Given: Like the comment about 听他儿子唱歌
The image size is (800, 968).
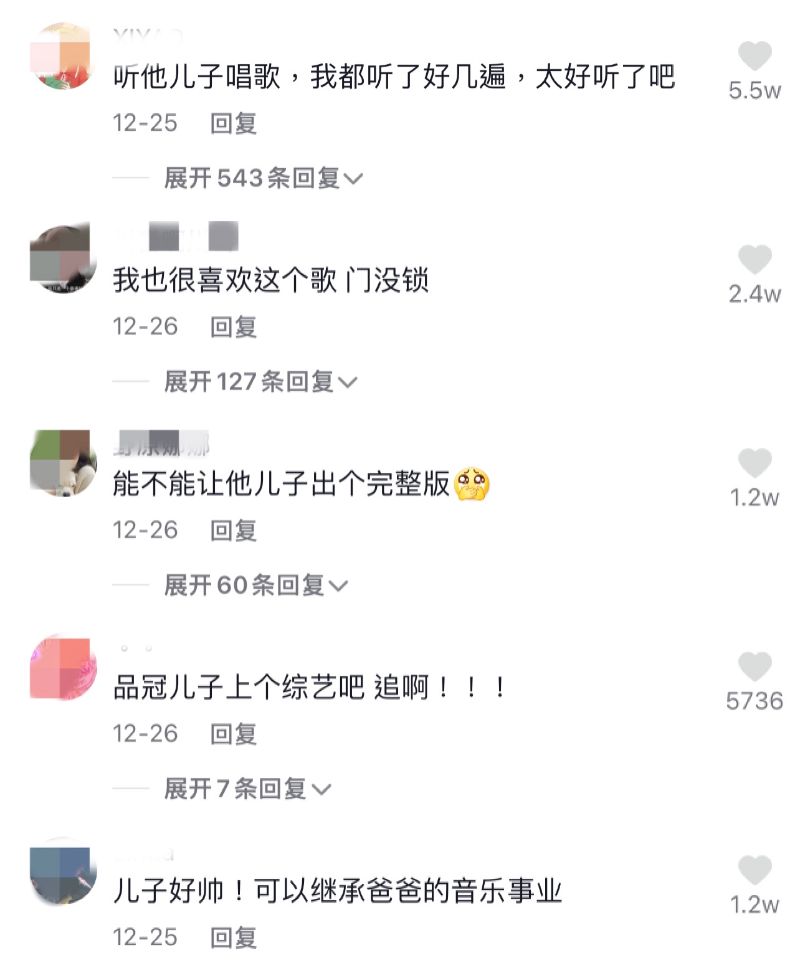Looking at the screenshot, I should [755, 58].
